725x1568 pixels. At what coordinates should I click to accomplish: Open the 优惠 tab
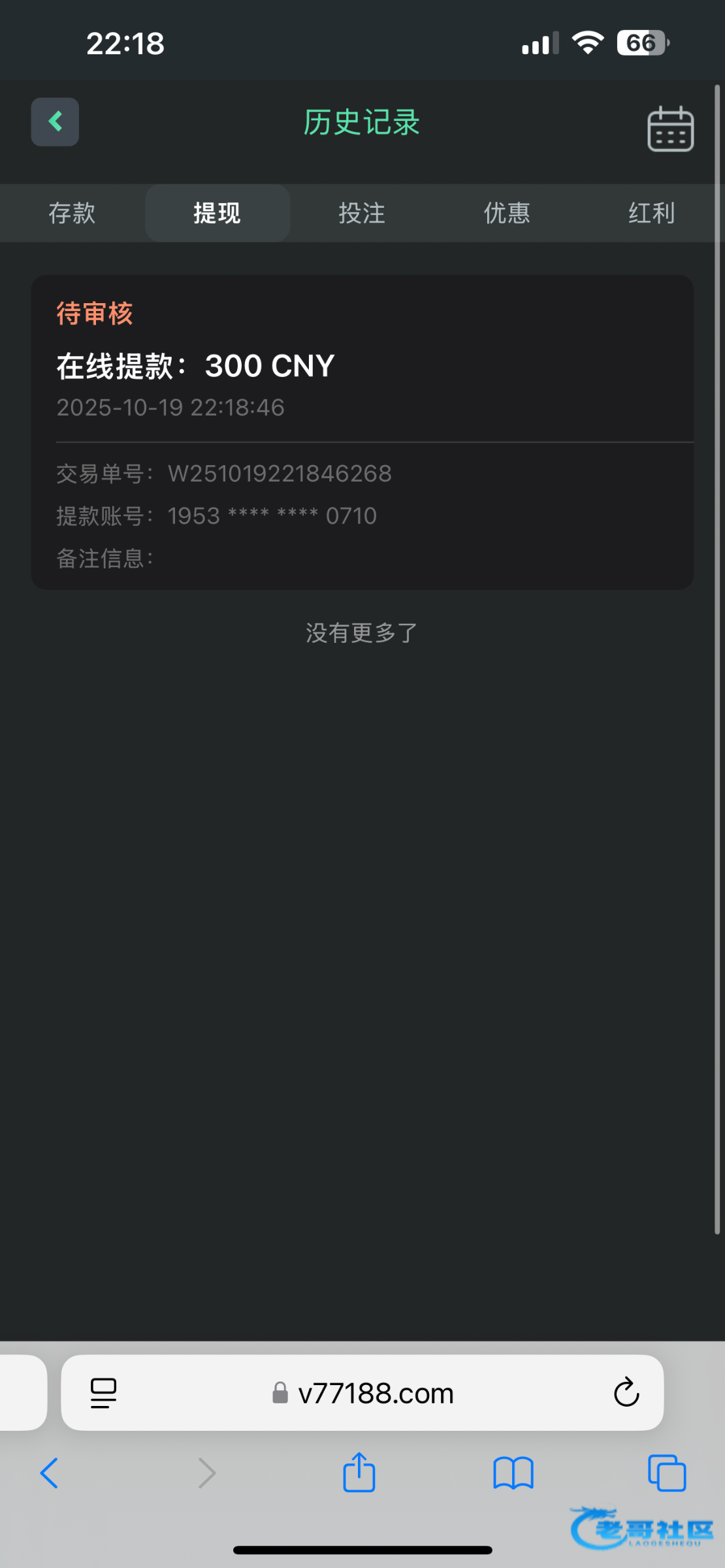(507, 213)
